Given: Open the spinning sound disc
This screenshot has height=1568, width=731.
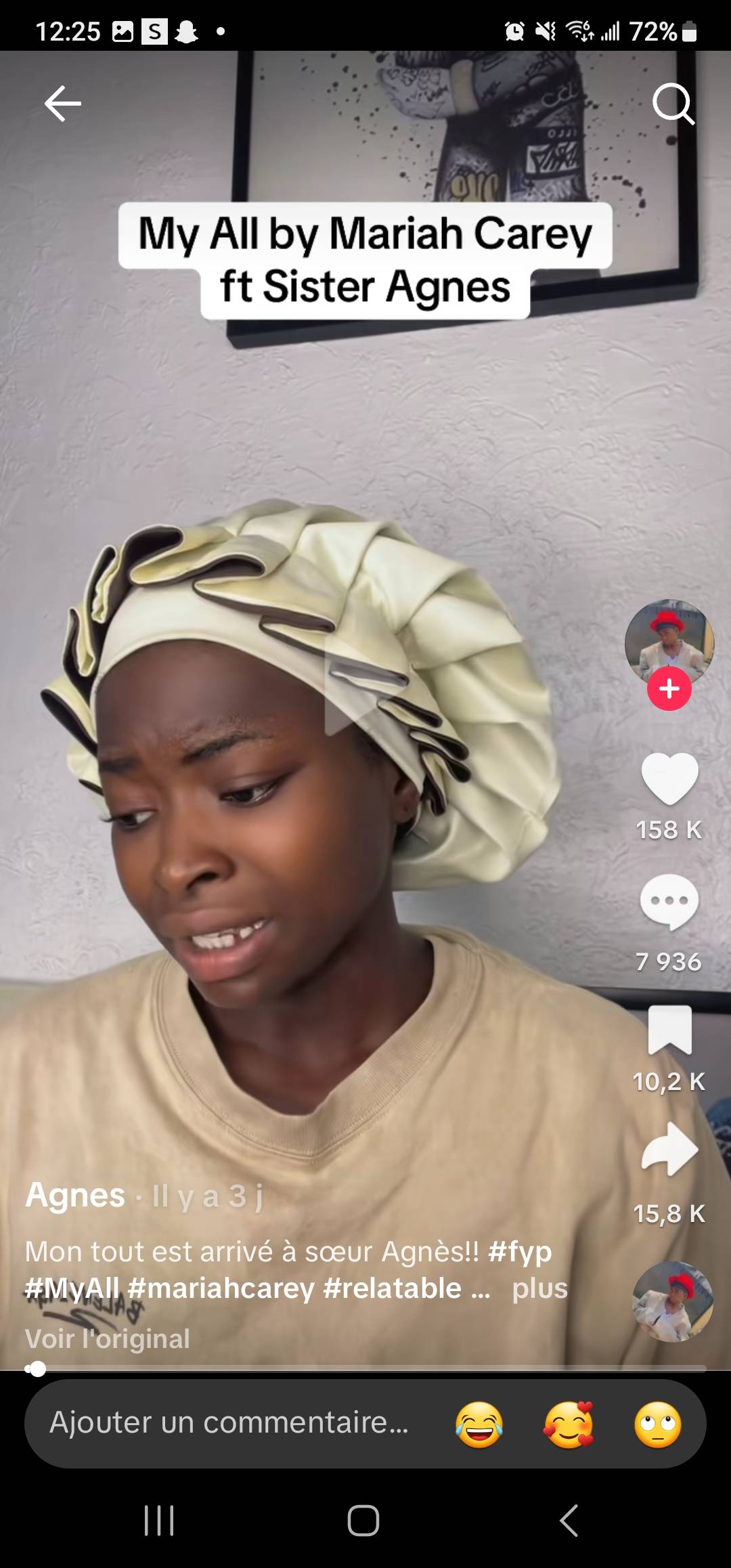Looking at the screenshot, I should click(673, 1301).
